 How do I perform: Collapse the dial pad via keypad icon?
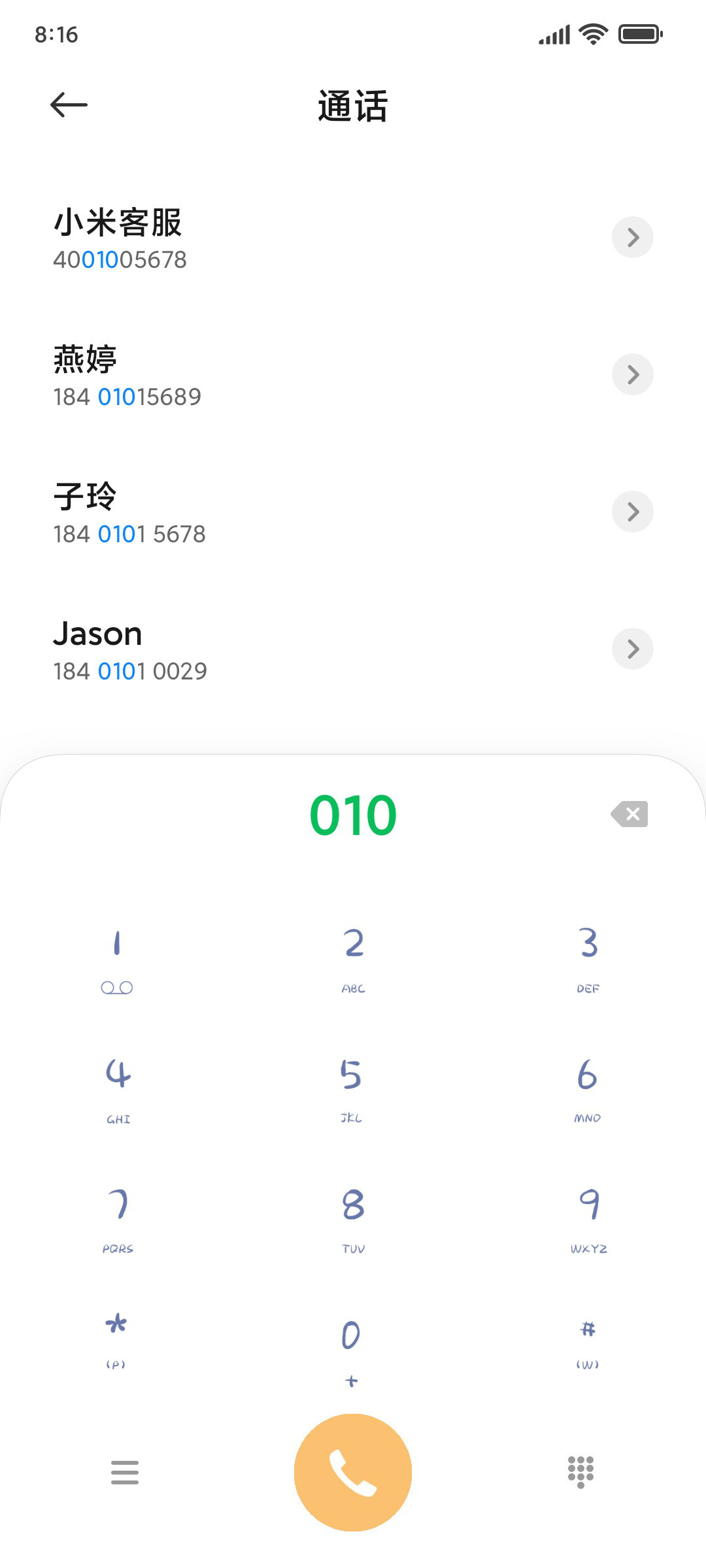point(580,1472)
